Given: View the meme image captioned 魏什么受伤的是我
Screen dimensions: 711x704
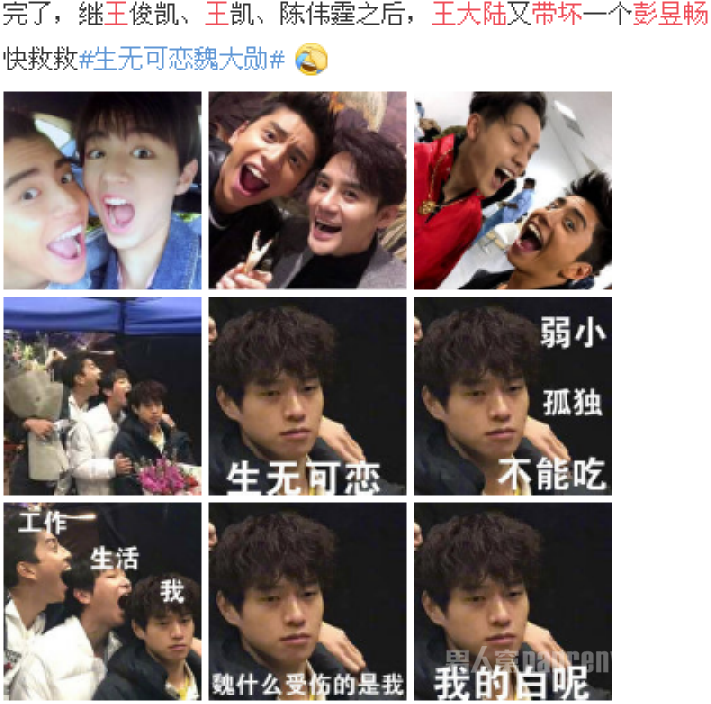Looking at the screenshot, I should pyautogui.click(x=307, y=601).
